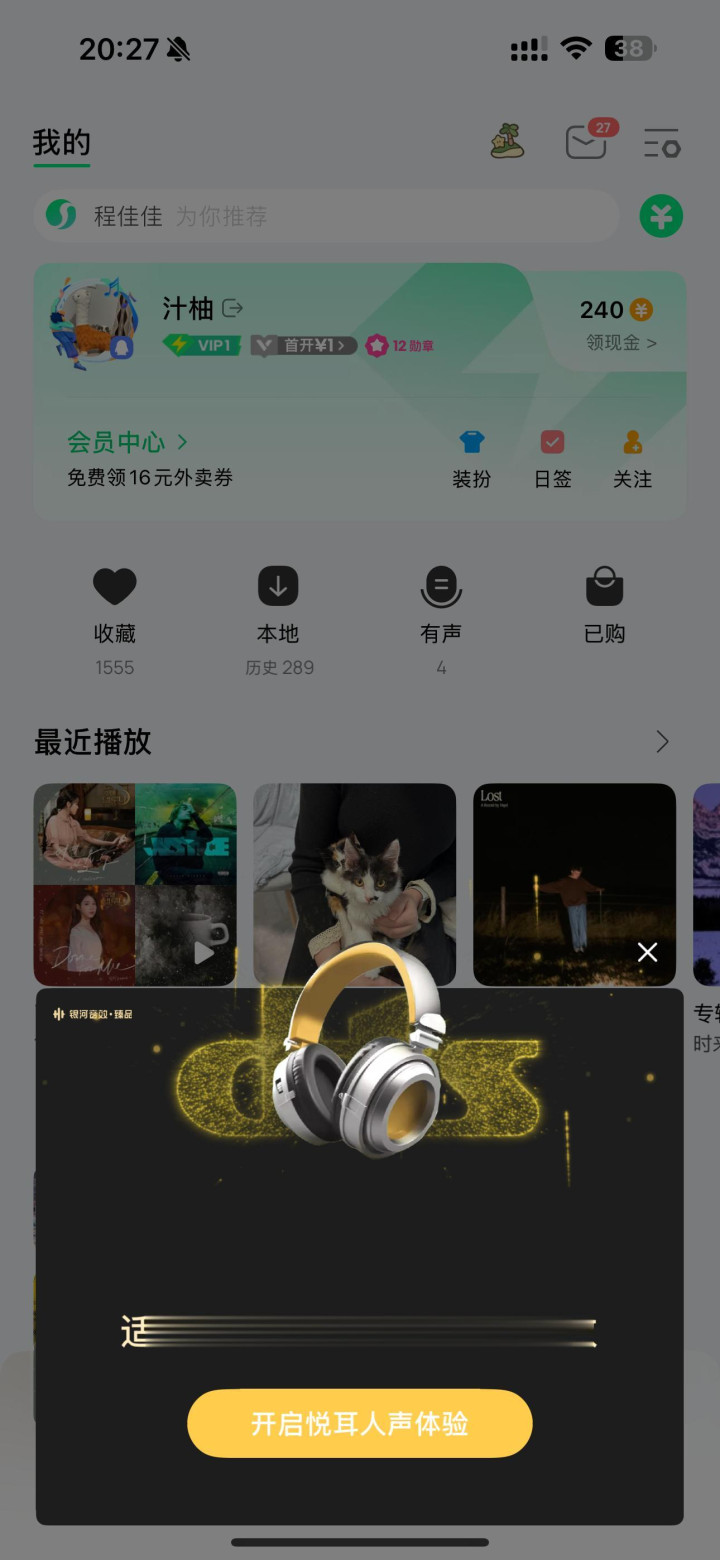Open the messages envelope icon

(x=588, y=142)
